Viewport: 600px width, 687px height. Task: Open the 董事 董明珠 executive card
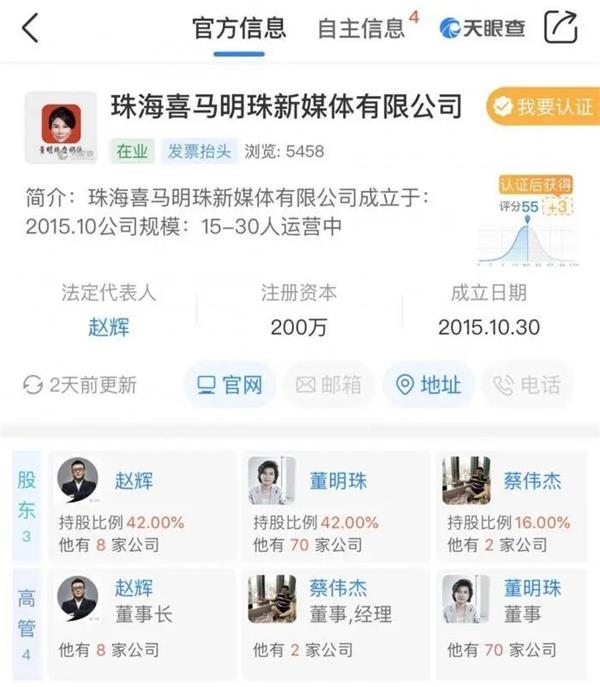tap(513, 617)
